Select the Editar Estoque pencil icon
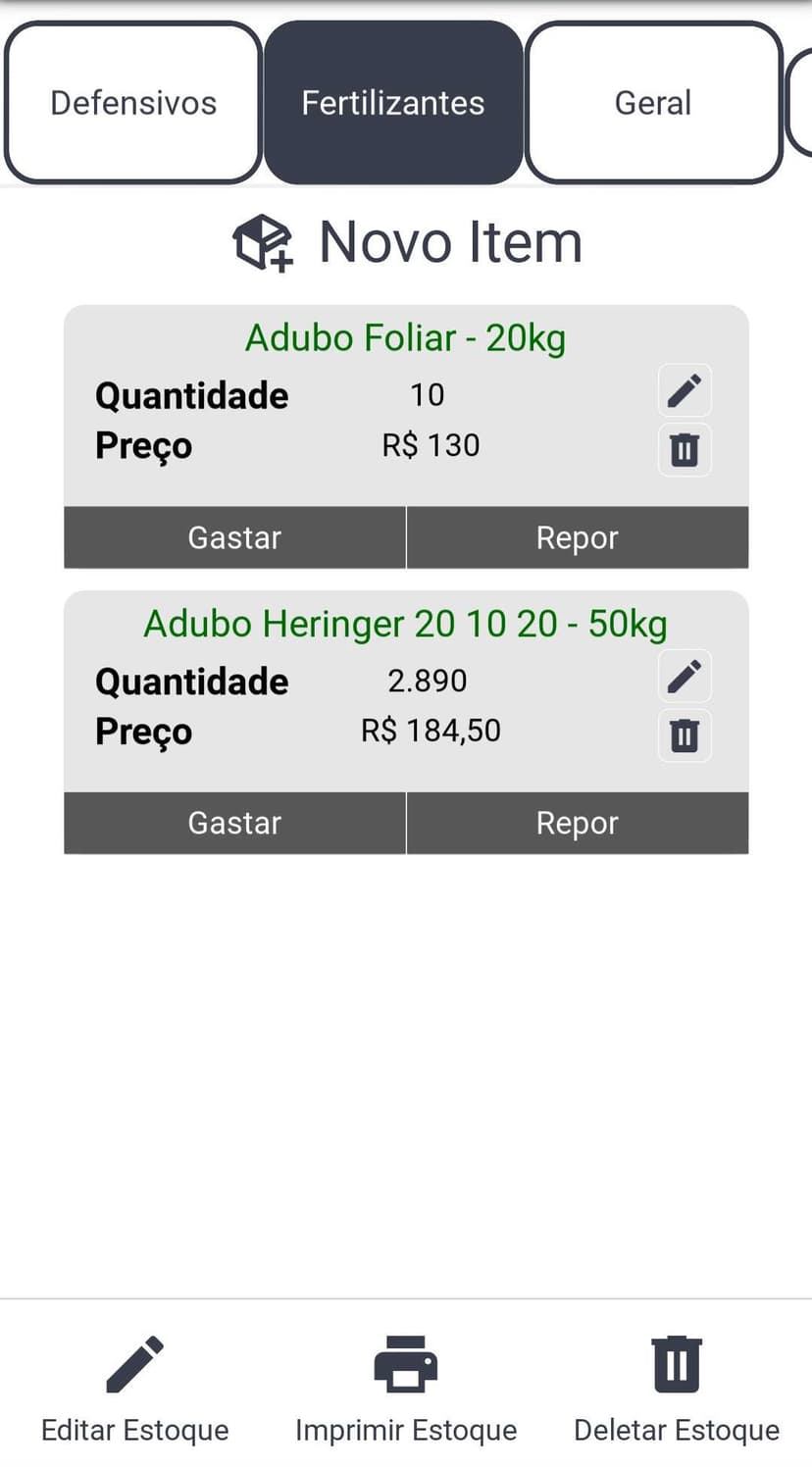 134,1363
